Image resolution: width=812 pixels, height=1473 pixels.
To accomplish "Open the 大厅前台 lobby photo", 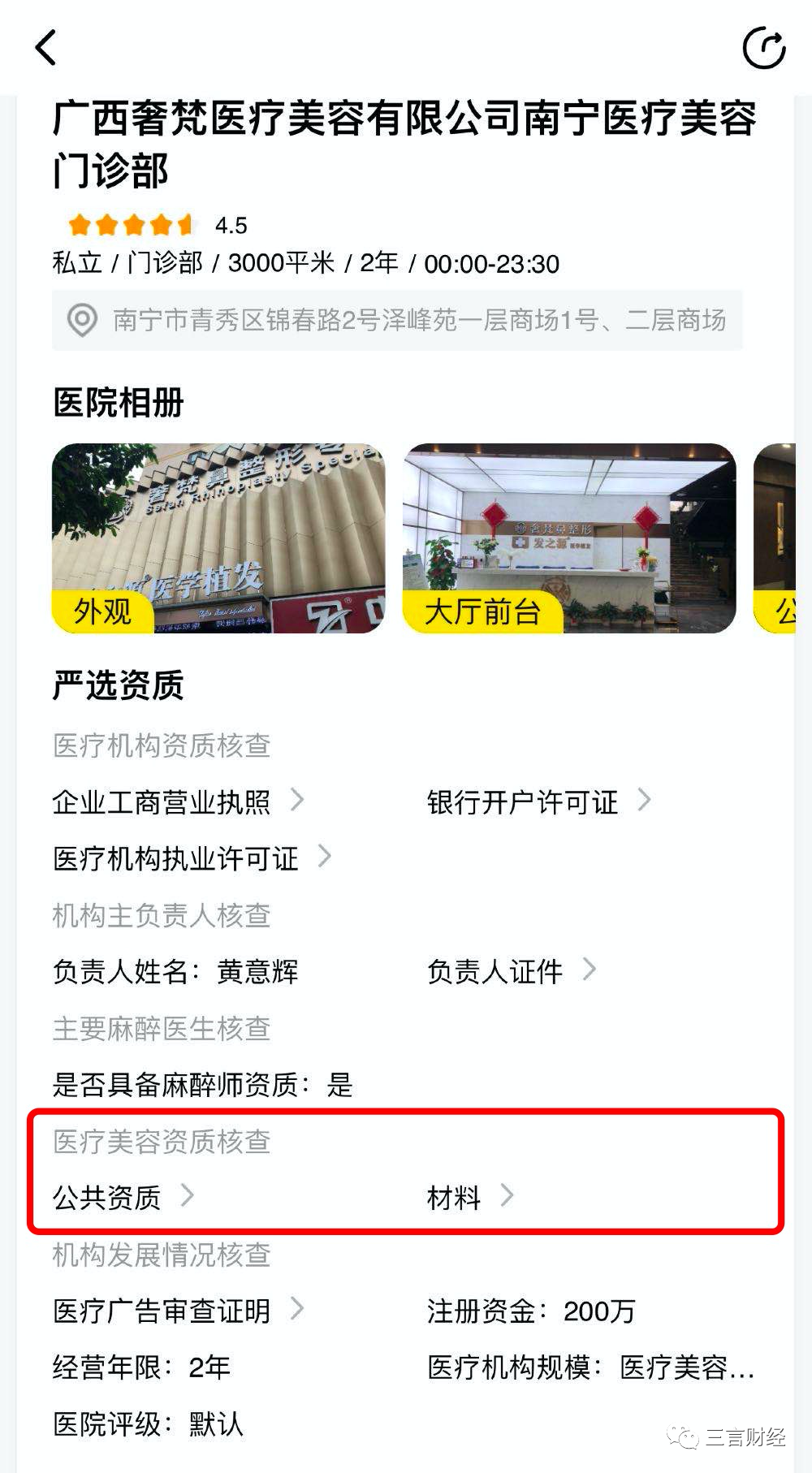I will coord(569,538).
